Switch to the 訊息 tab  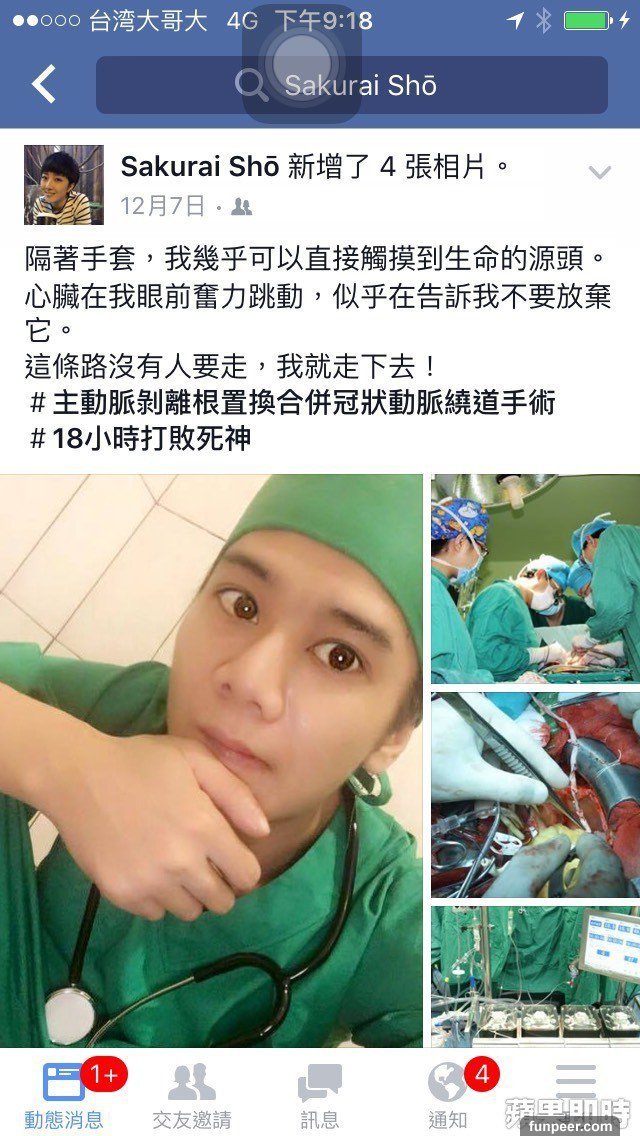[320, 1094]
